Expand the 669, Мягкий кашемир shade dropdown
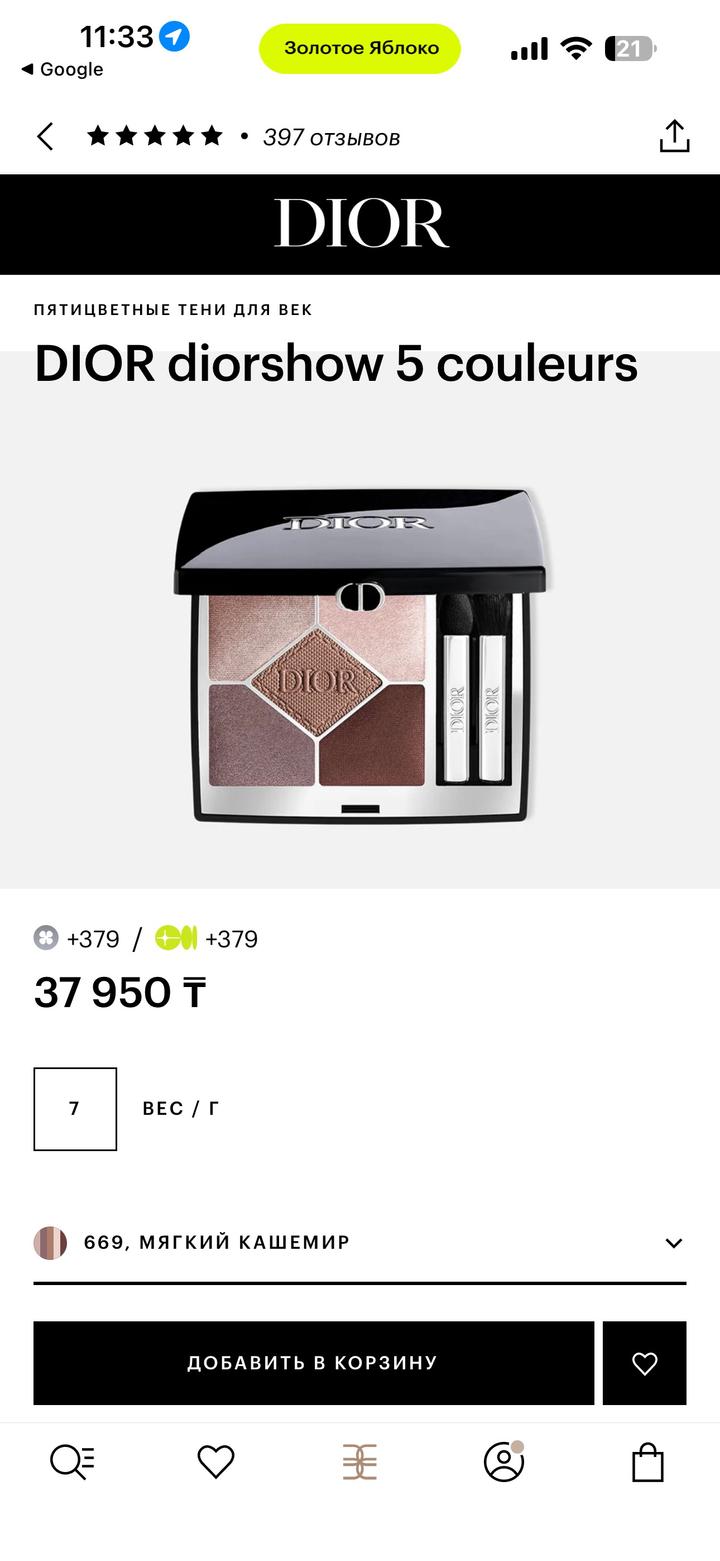This screenshot has width=720, height=1561. (x=673, y=1243)
